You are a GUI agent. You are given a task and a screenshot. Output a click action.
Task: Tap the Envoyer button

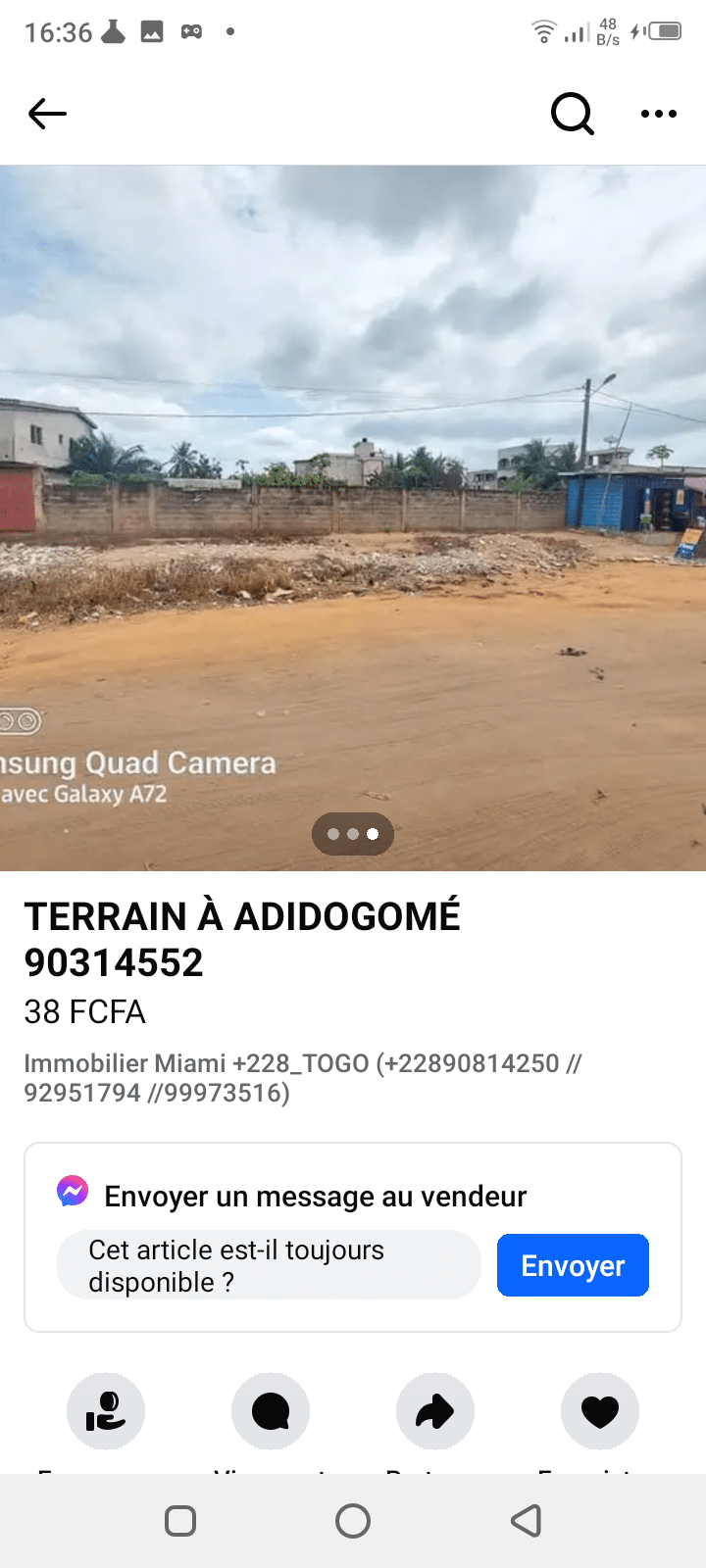(573, 1265)
